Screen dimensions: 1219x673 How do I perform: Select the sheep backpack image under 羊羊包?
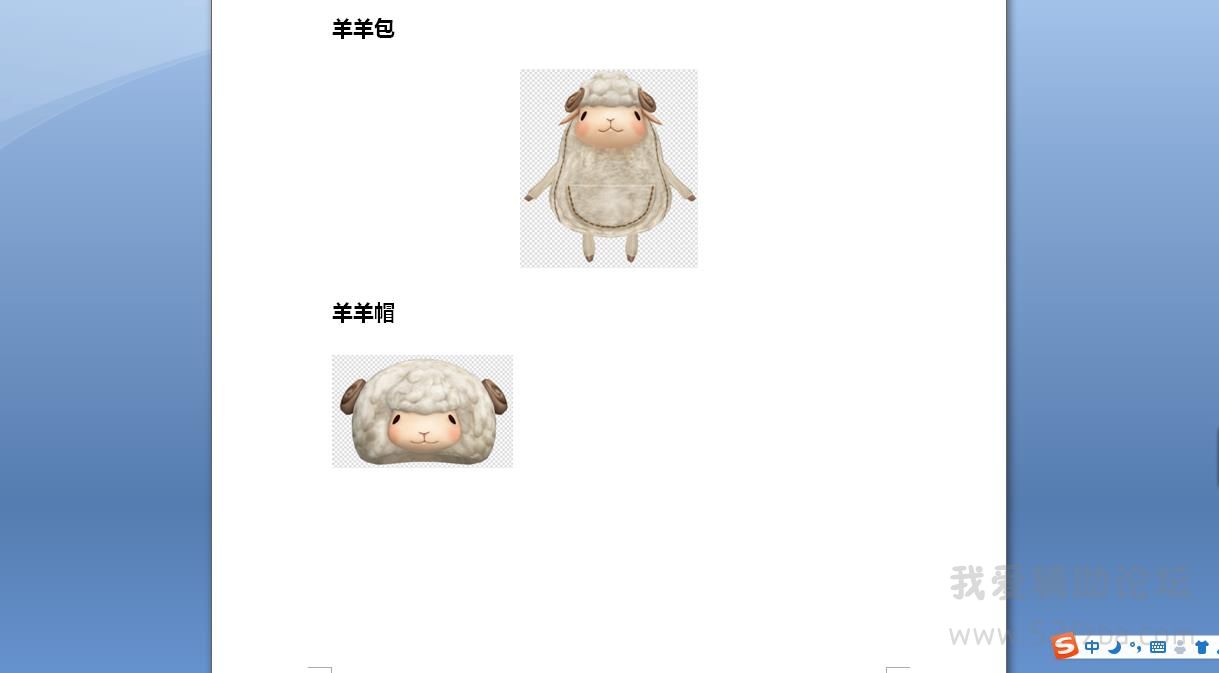tap(608, 168)
